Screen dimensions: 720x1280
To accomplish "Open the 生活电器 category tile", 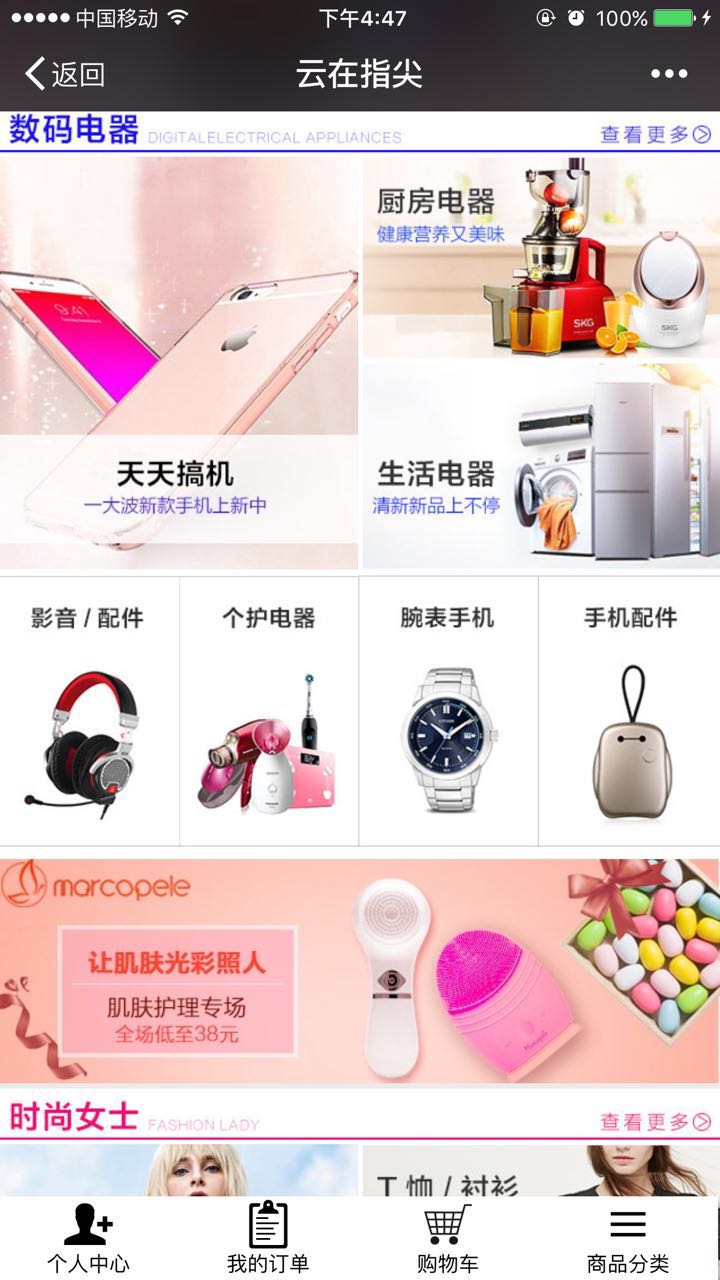I will pos(540,466).
